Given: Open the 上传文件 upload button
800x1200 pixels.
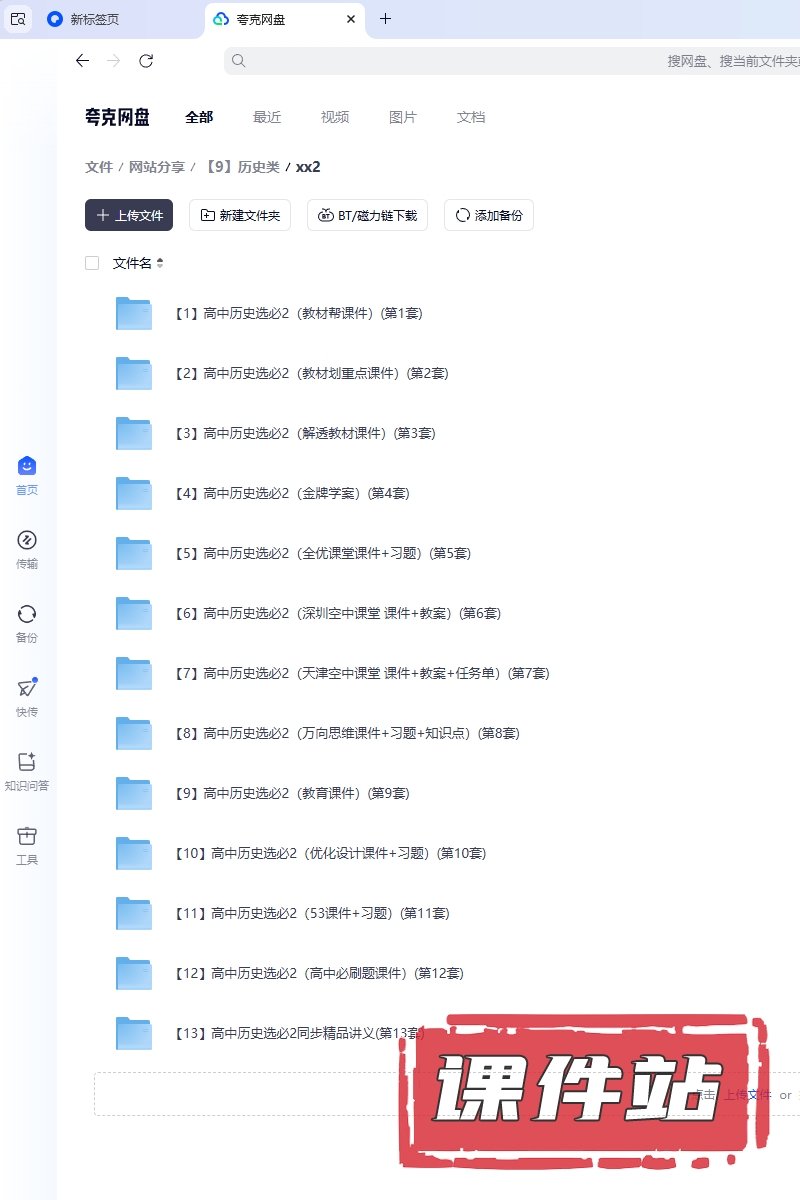Looking at the screenshot, I should pyautogui.click(x=129, y=215).
